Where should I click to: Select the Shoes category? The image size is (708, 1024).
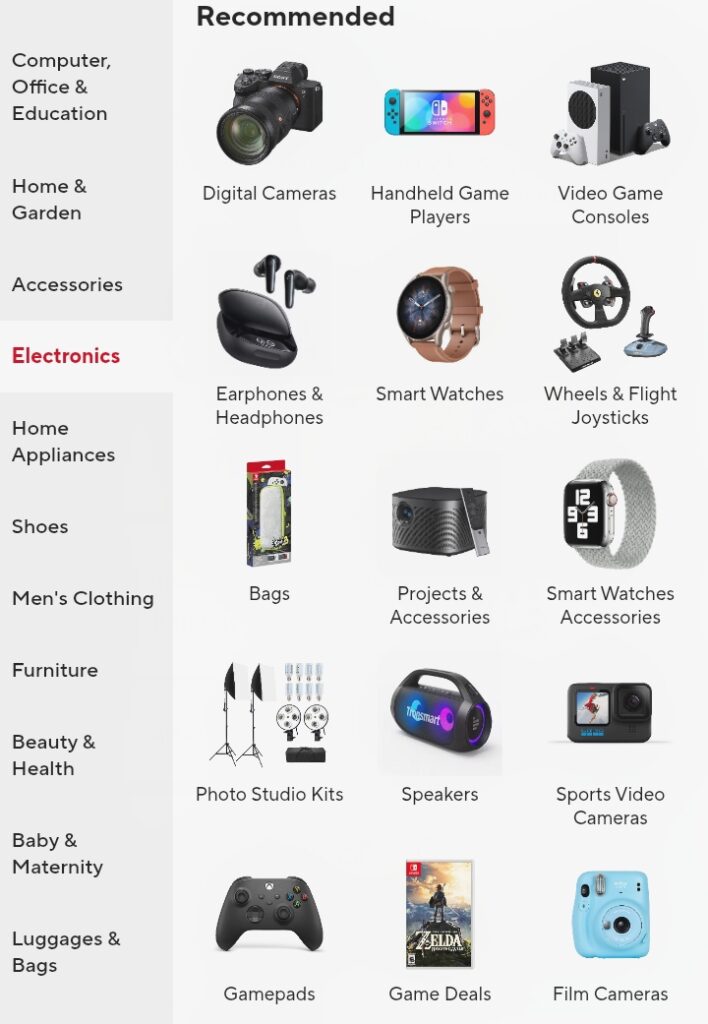coord(40,527)
